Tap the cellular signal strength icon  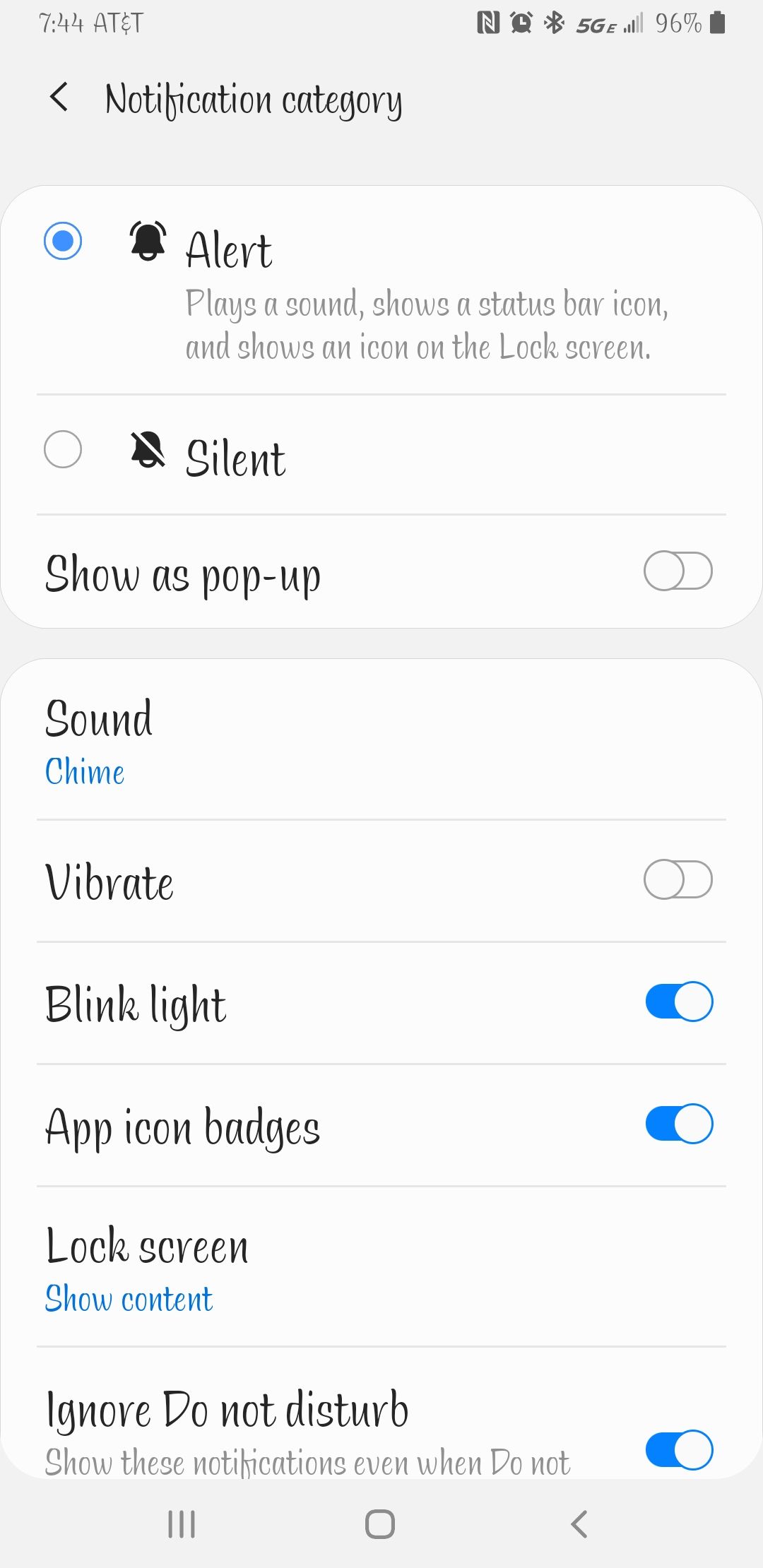click(634, 25)
